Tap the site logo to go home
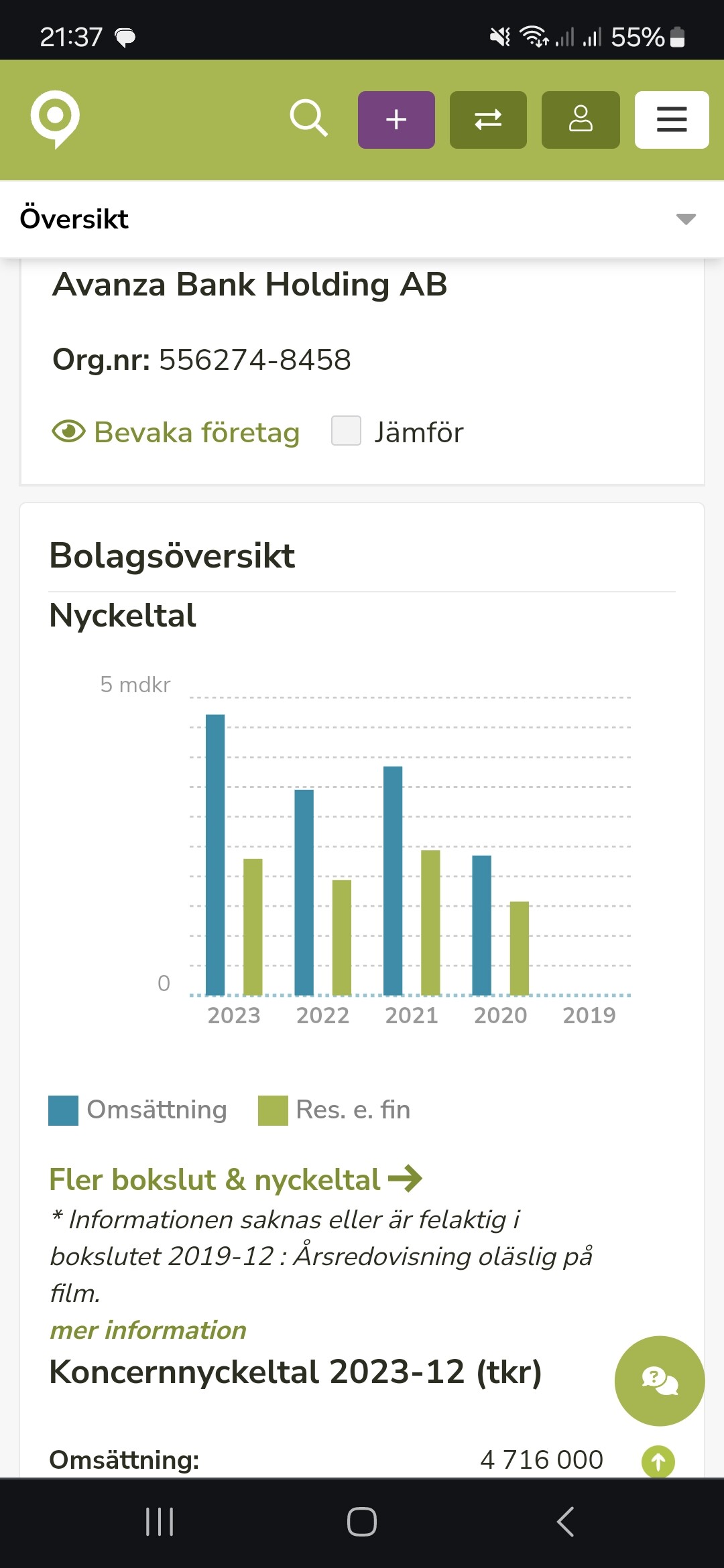The height and width of the screenshot is (1568, 724). (55, 119)
